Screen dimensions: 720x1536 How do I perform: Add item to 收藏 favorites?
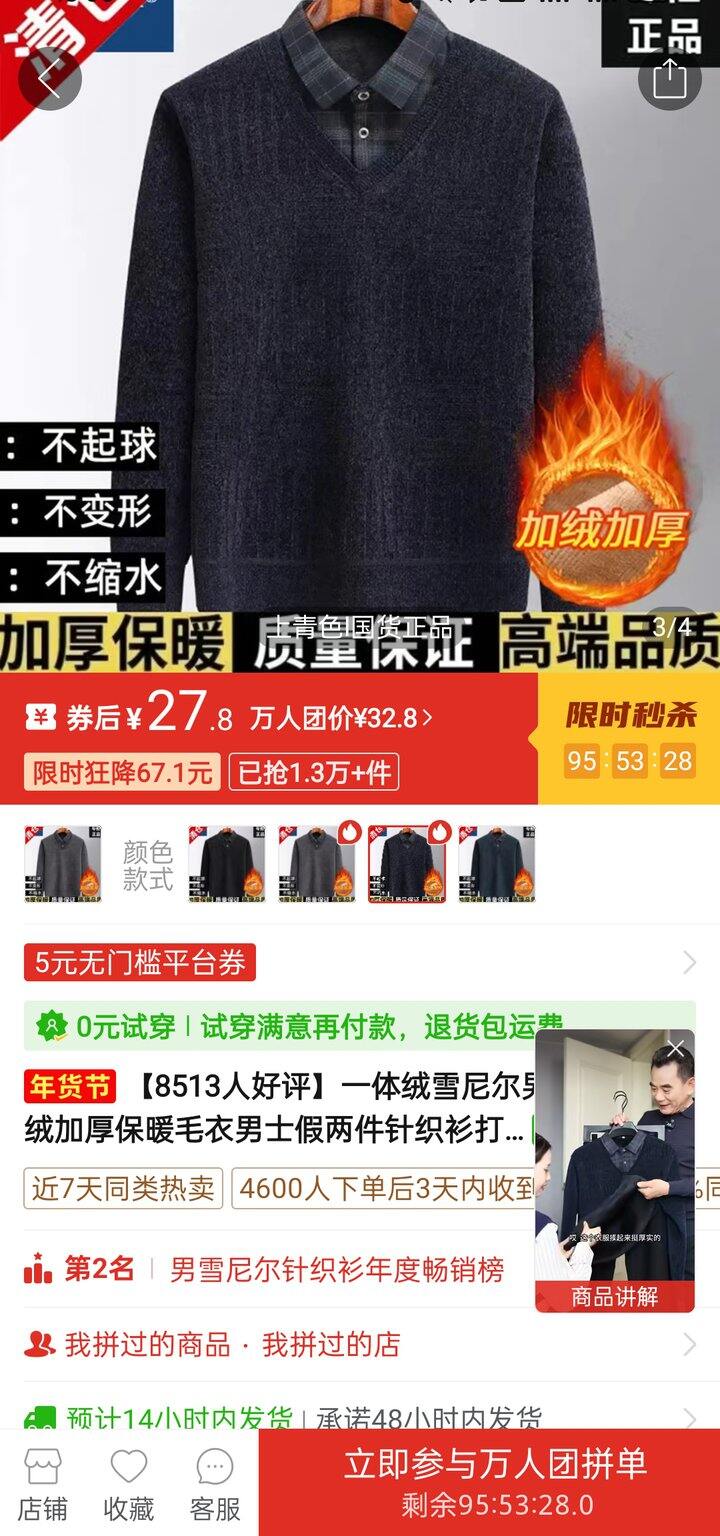(129, 1484)
